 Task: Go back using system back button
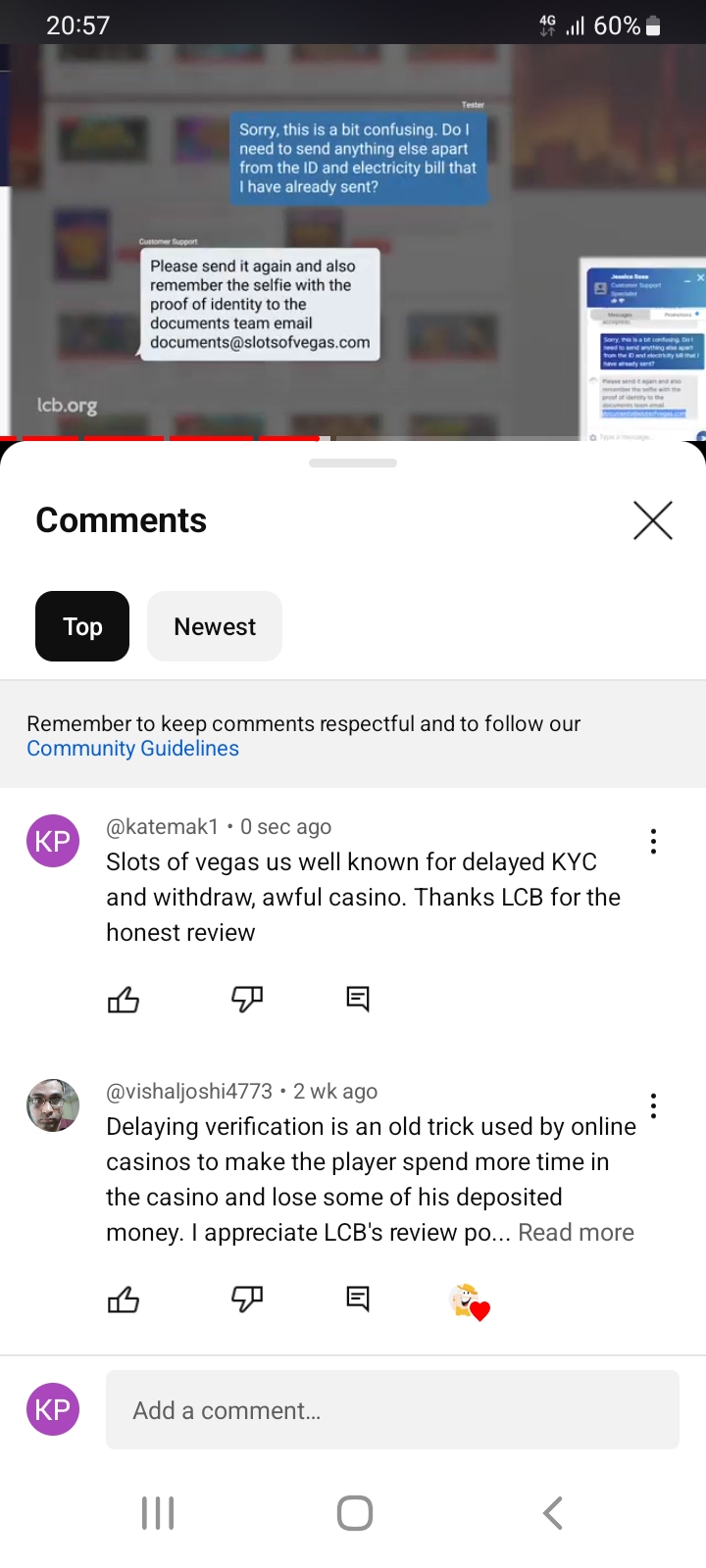(x=553, y=1513)
